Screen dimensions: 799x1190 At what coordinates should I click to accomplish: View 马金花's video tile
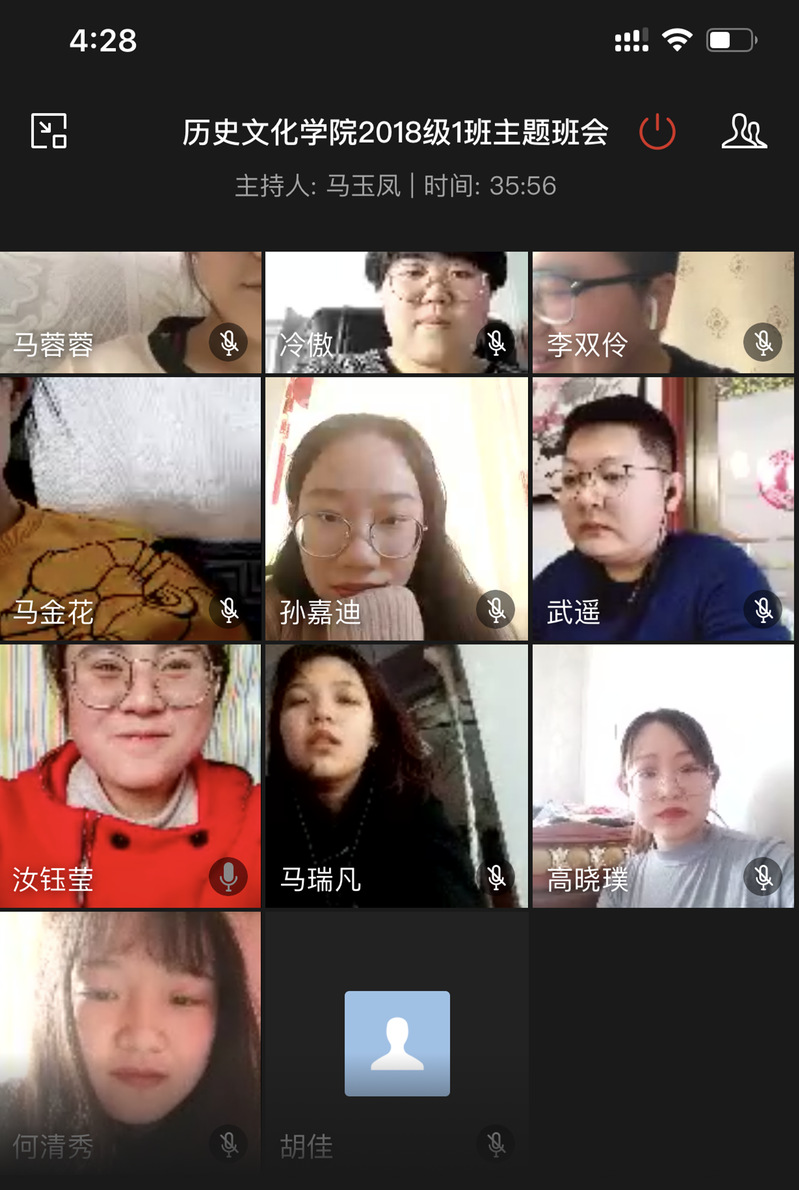[130, 508]
